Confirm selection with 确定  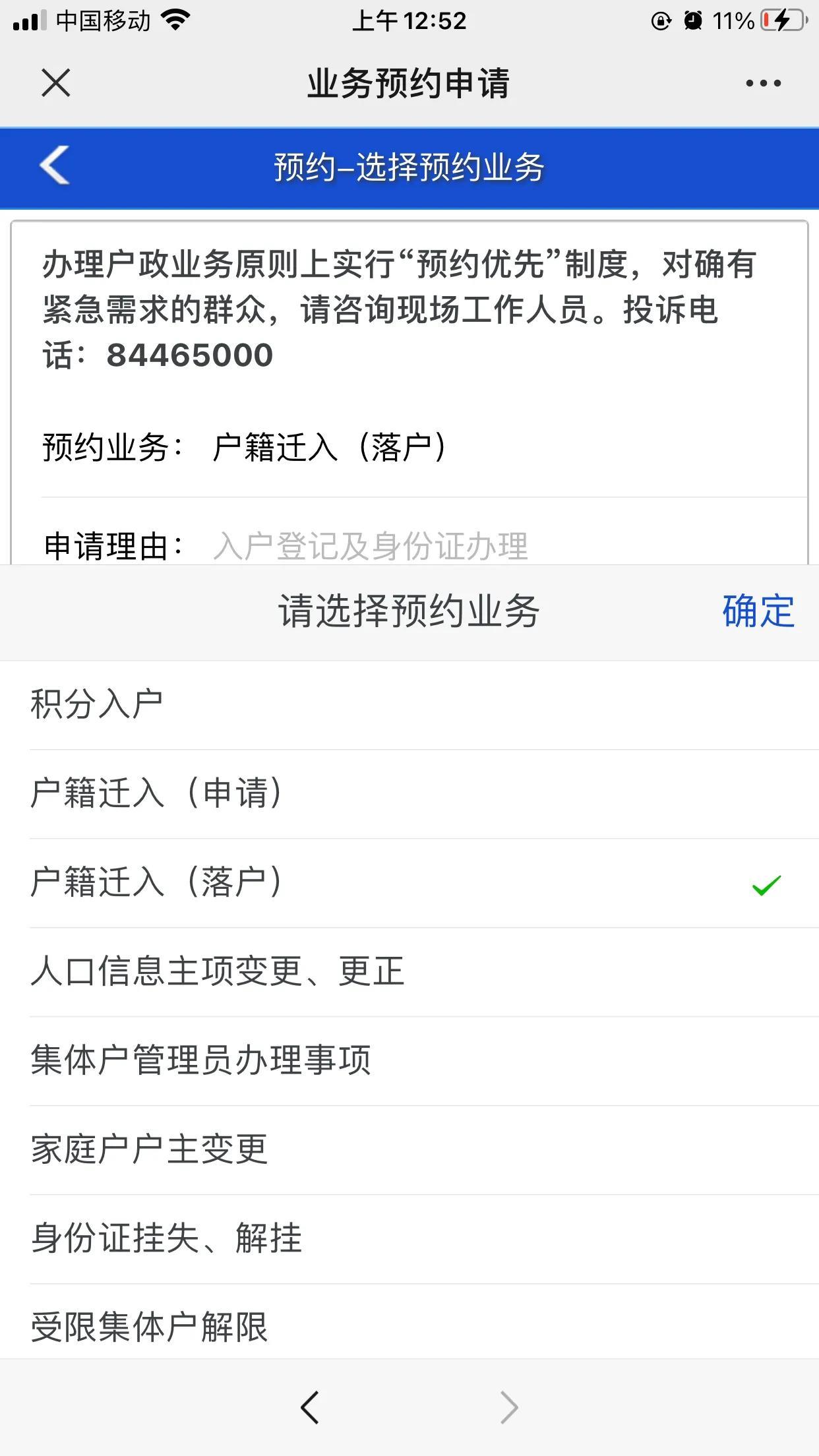[x=758, y=611]
